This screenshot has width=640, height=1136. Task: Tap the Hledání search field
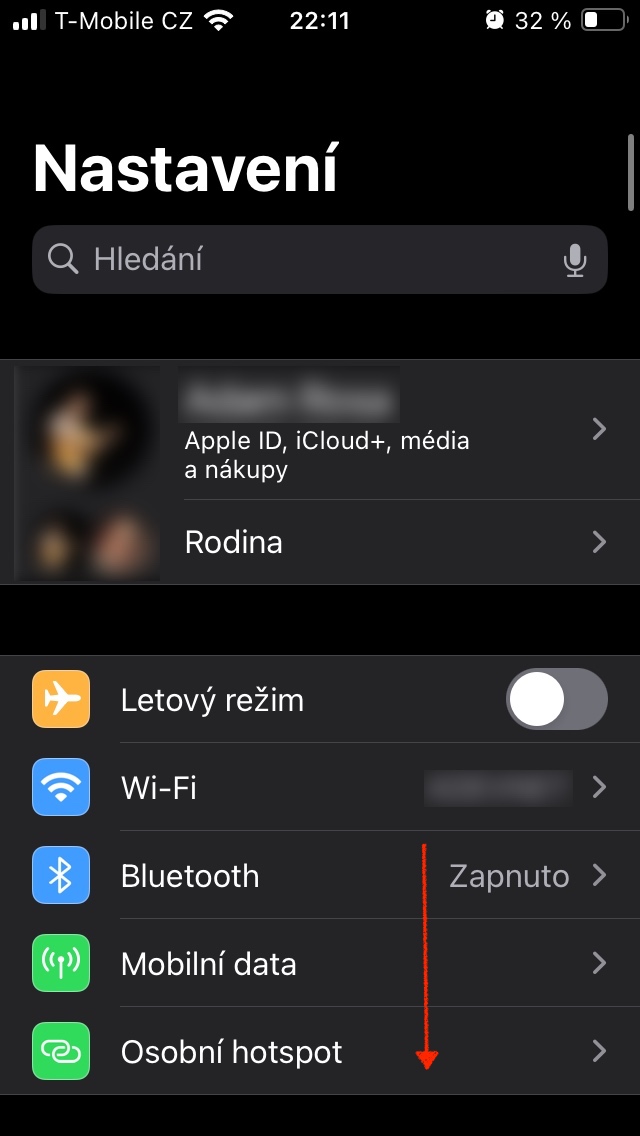(300, 260)
